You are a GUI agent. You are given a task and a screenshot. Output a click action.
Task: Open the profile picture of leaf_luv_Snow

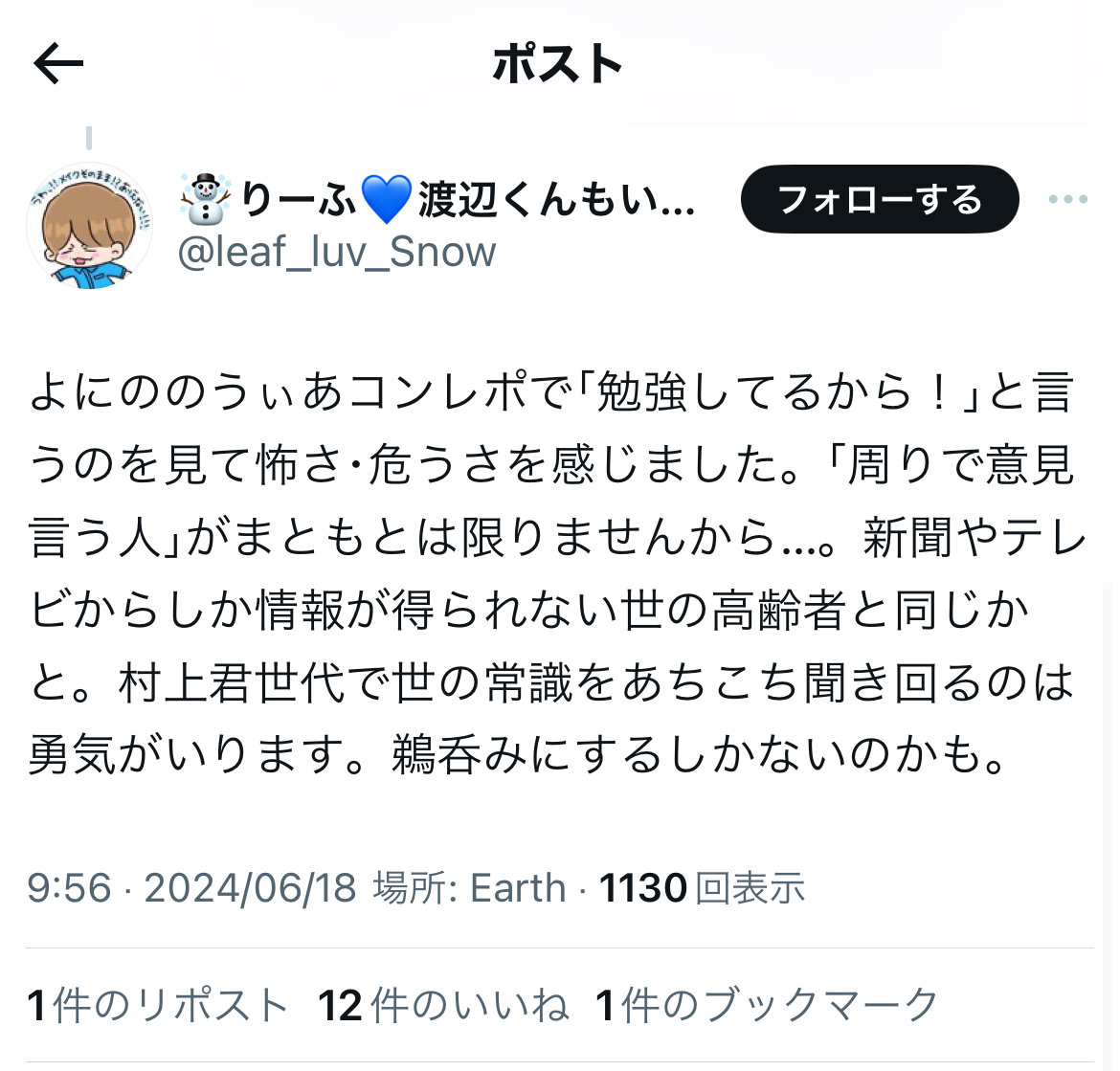pyautogui.click(x=89, y=226)
